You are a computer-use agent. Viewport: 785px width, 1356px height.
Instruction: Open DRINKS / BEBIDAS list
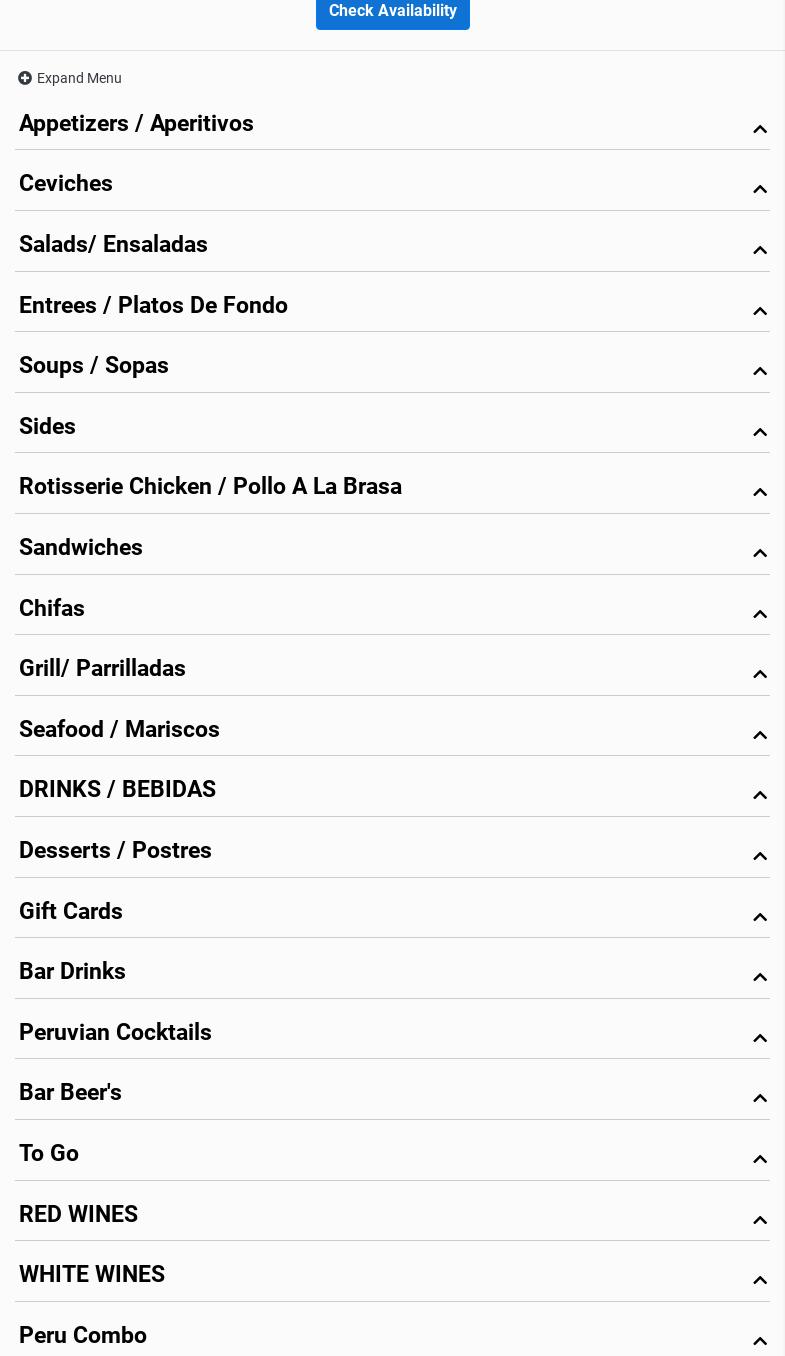tap(117, 790)
